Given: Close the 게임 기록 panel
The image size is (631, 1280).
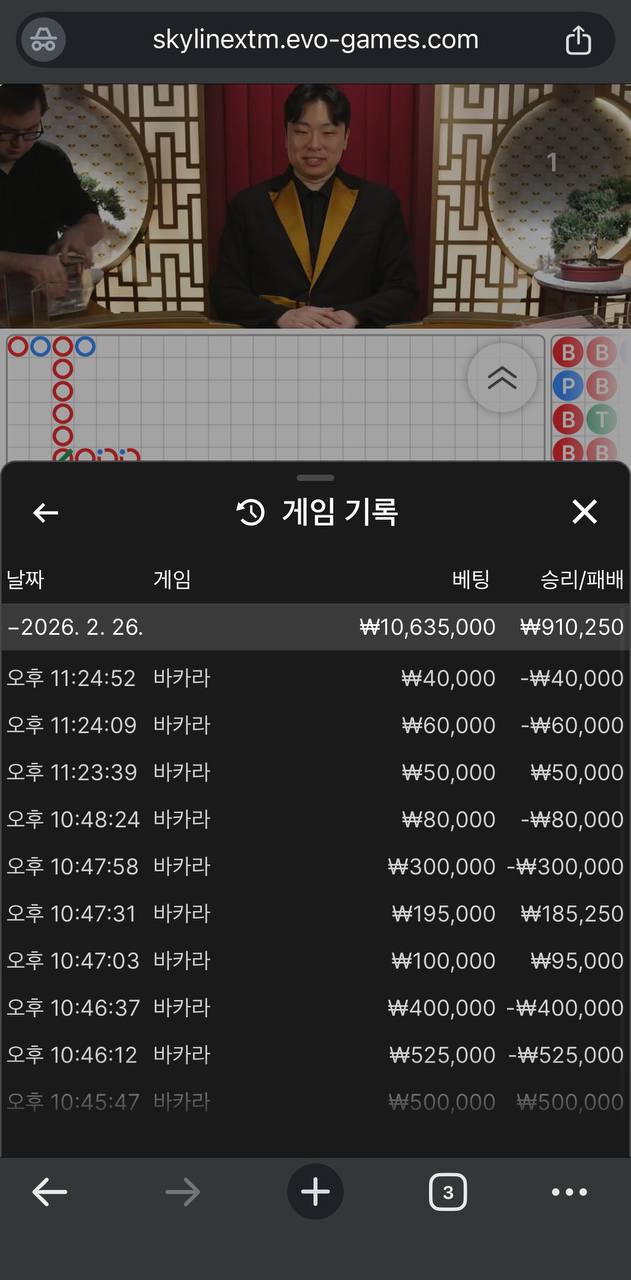Looking at the screenshot, I should click(584, 513).
